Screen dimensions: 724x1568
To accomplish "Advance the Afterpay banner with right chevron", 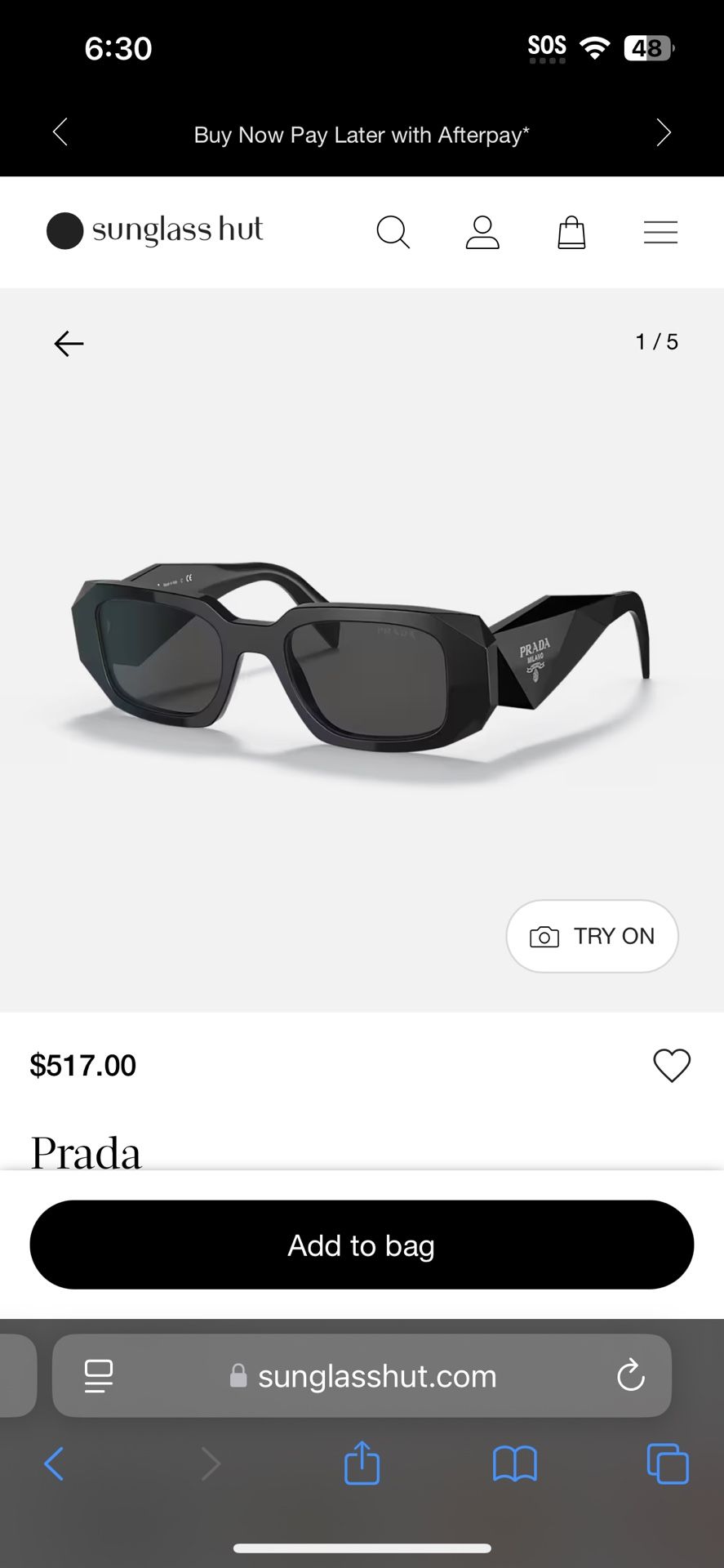I will [664, 131].
